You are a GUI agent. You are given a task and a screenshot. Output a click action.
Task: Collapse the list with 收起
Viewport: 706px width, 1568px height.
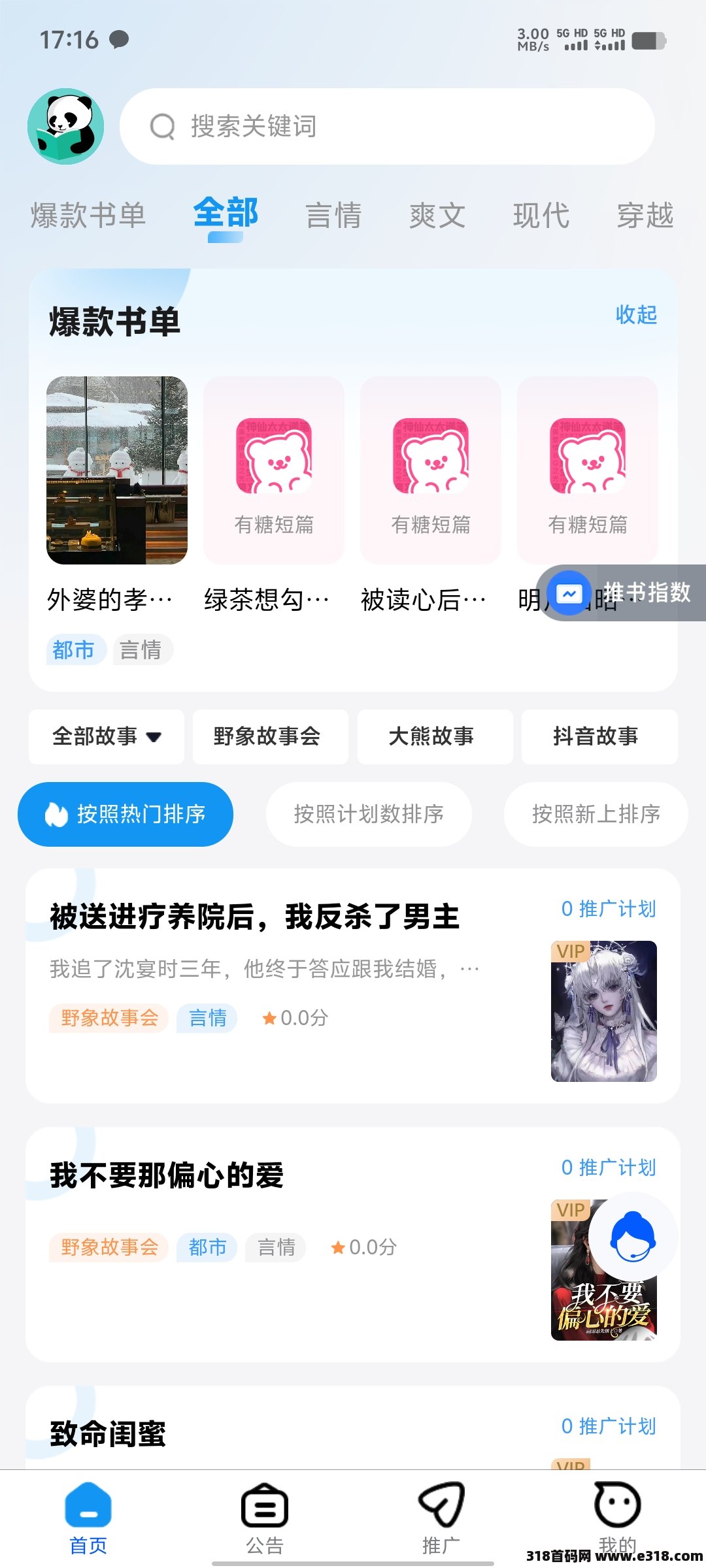pos(635,315)
